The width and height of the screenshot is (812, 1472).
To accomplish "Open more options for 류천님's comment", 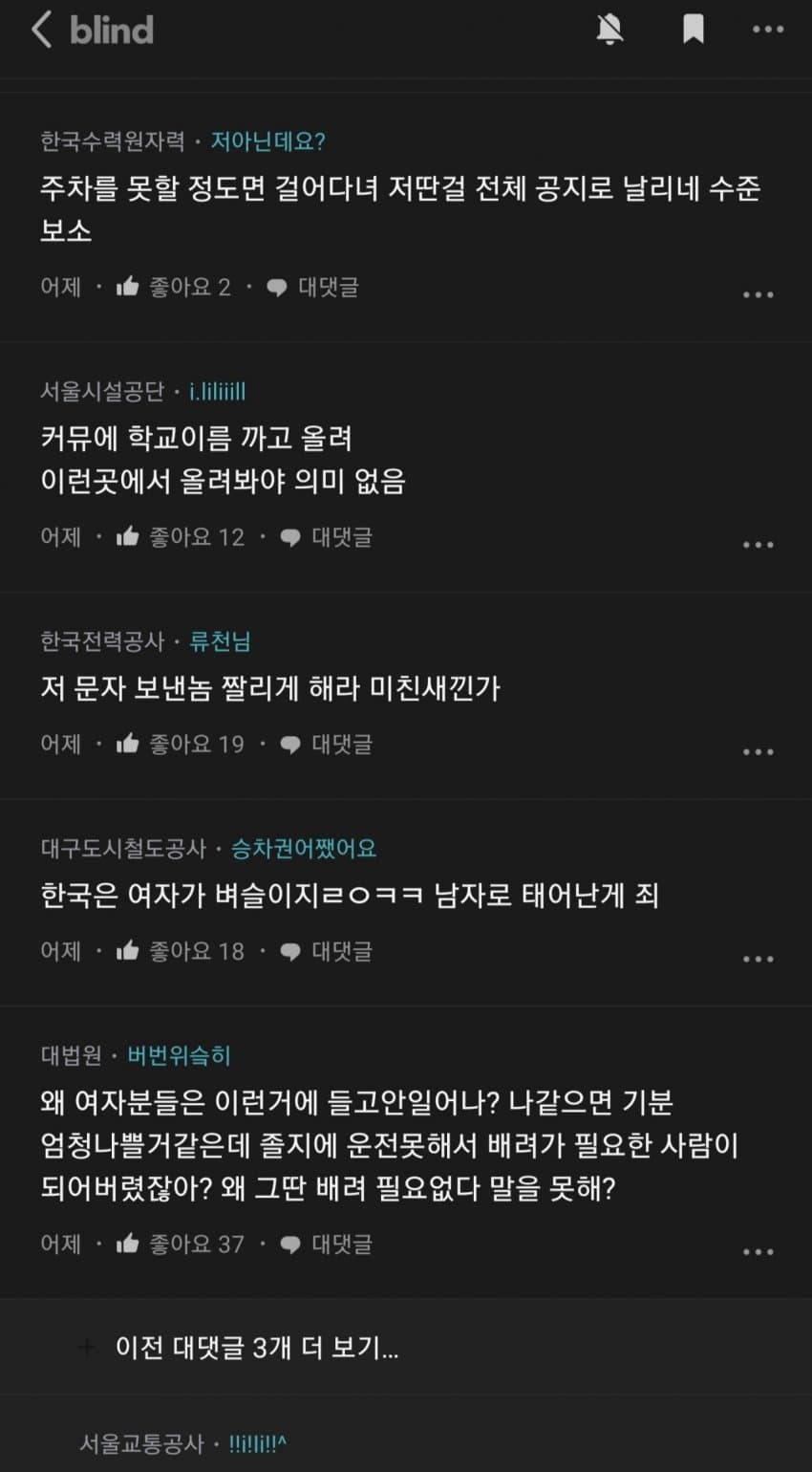I will click(758, 751).
